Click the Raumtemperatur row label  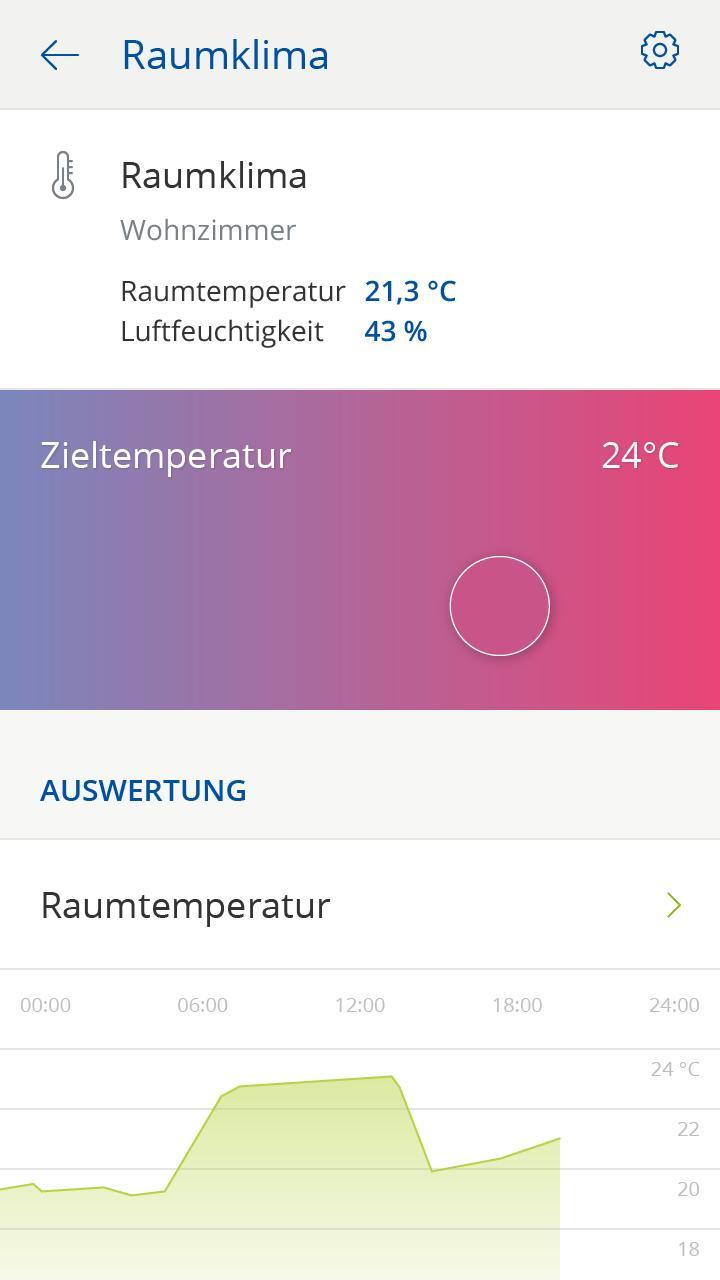184,905
